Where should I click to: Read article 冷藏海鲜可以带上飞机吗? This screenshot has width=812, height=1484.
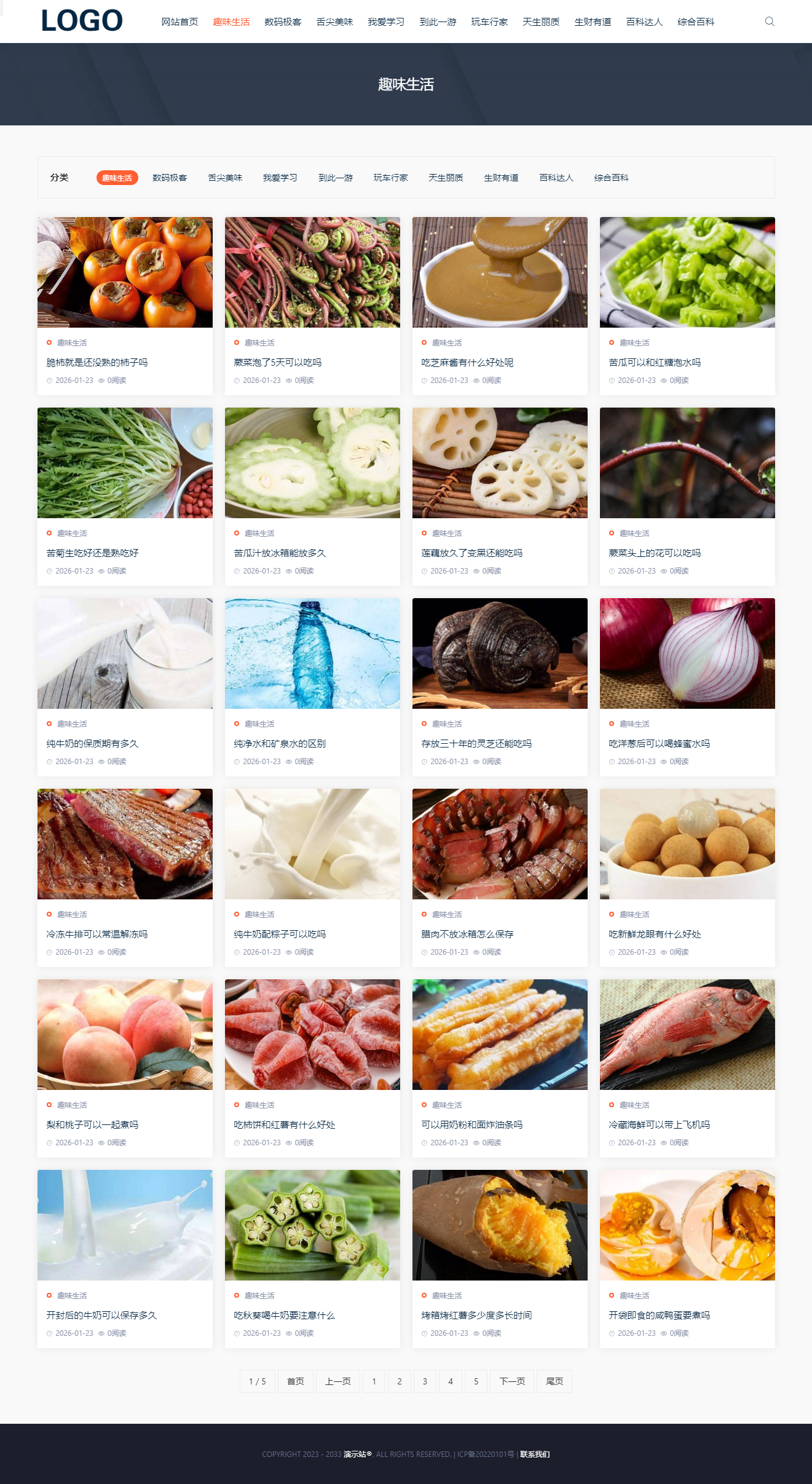659,1125
